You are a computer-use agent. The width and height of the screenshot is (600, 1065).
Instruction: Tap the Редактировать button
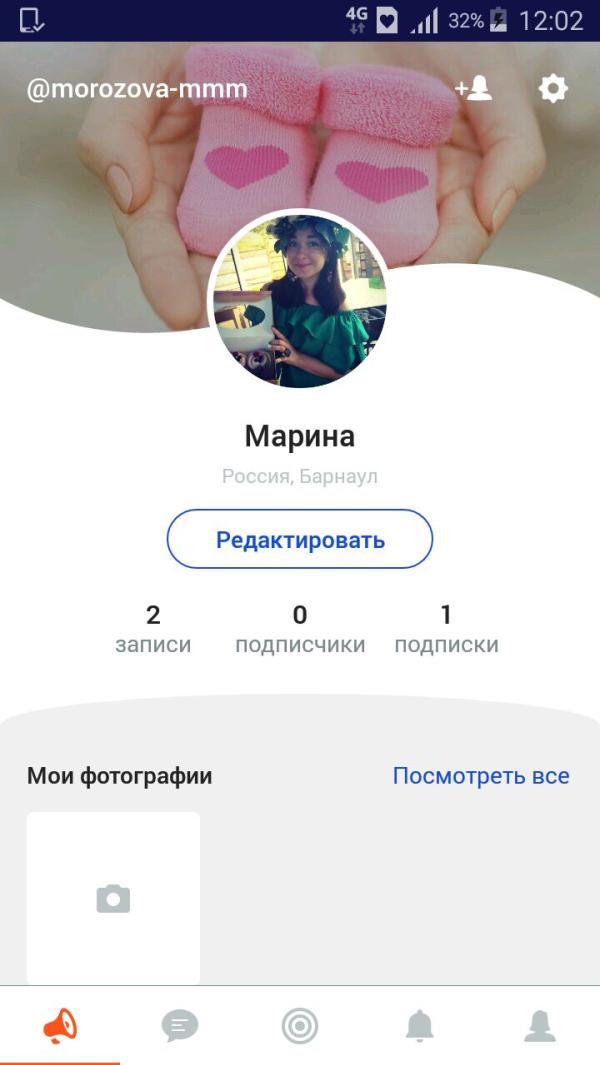coord(300,540)
